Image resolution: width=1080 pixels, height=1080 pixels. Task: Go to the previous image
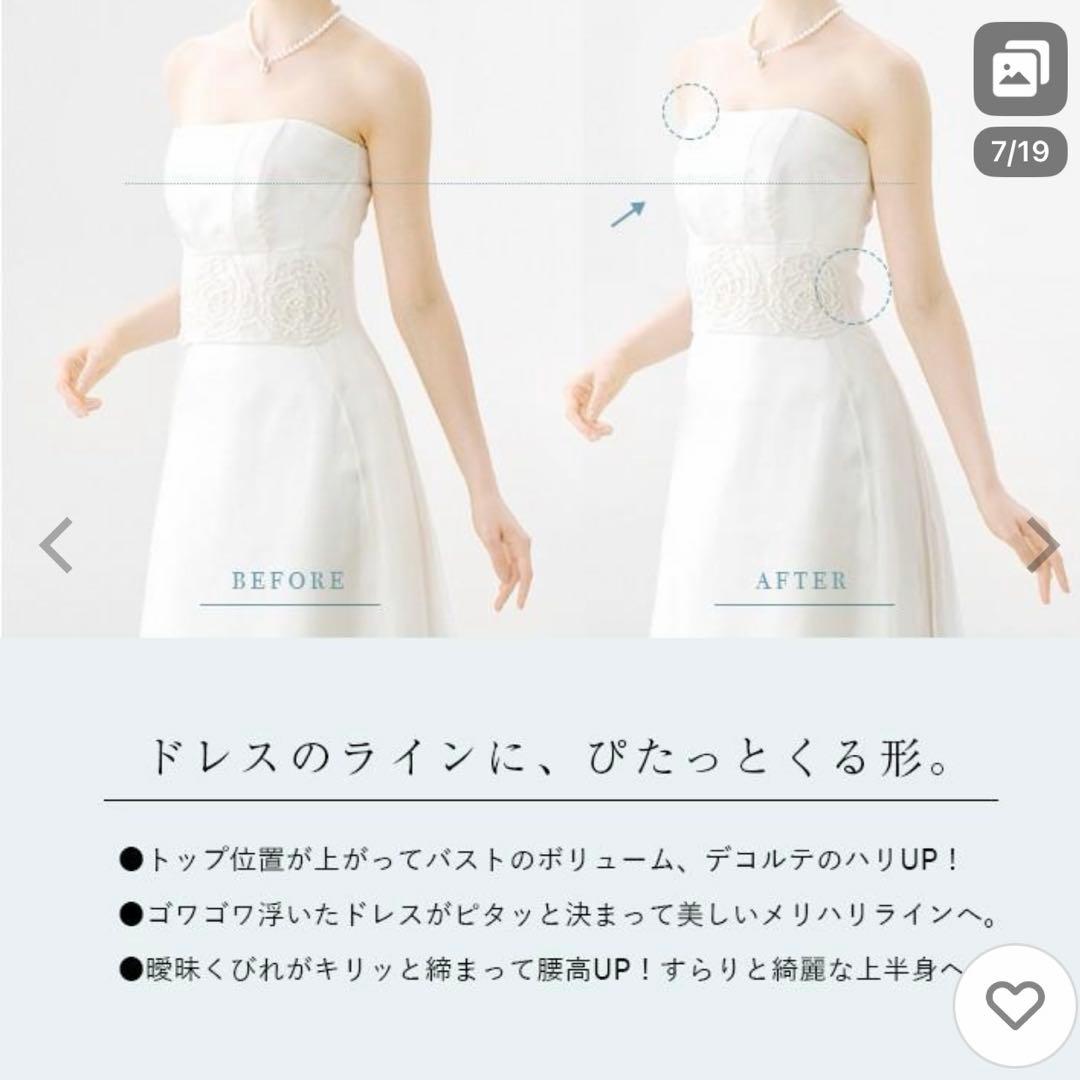(56, 545)
